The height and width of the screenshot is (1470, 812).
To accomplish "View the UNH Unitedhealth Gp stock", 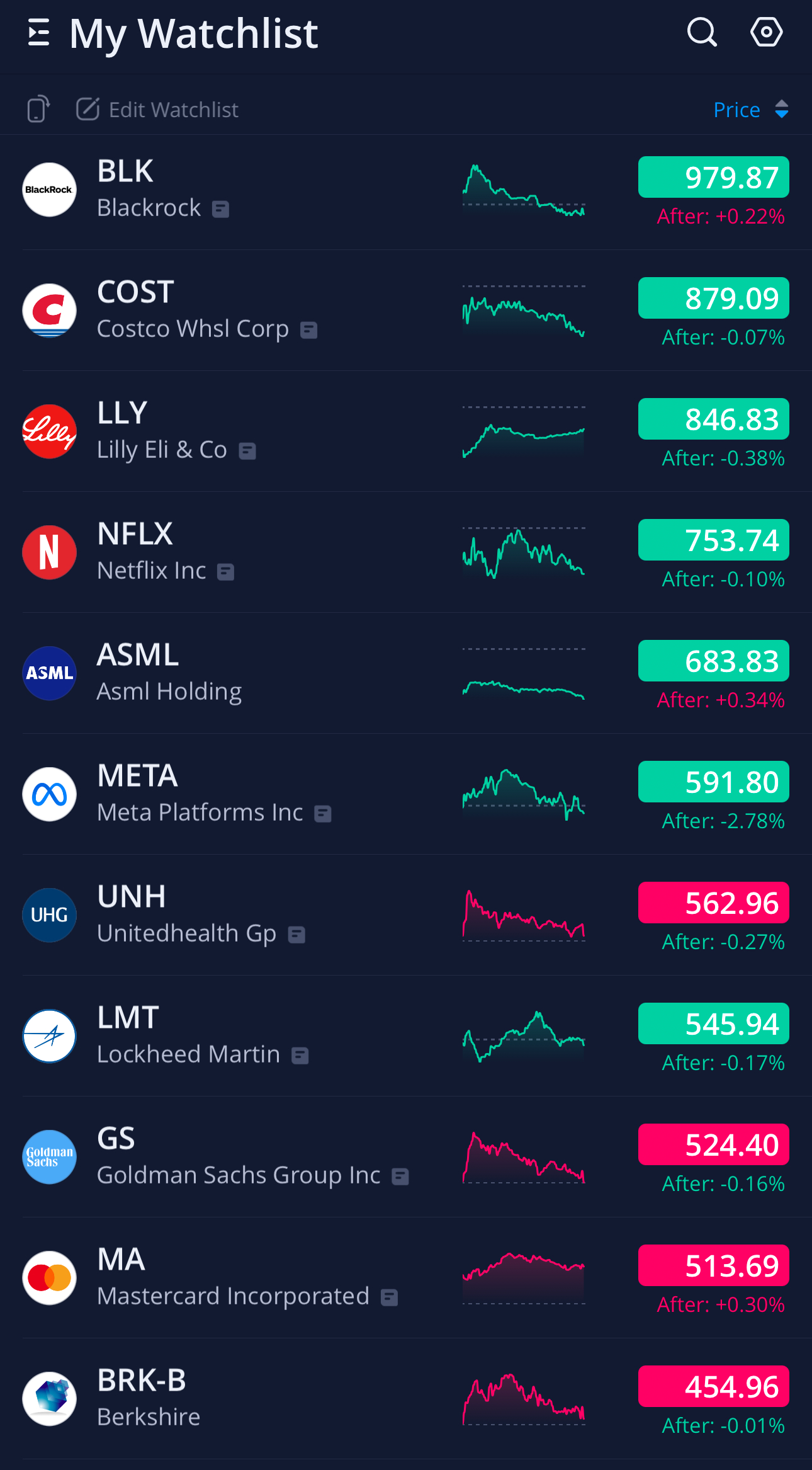I will 406,915.
